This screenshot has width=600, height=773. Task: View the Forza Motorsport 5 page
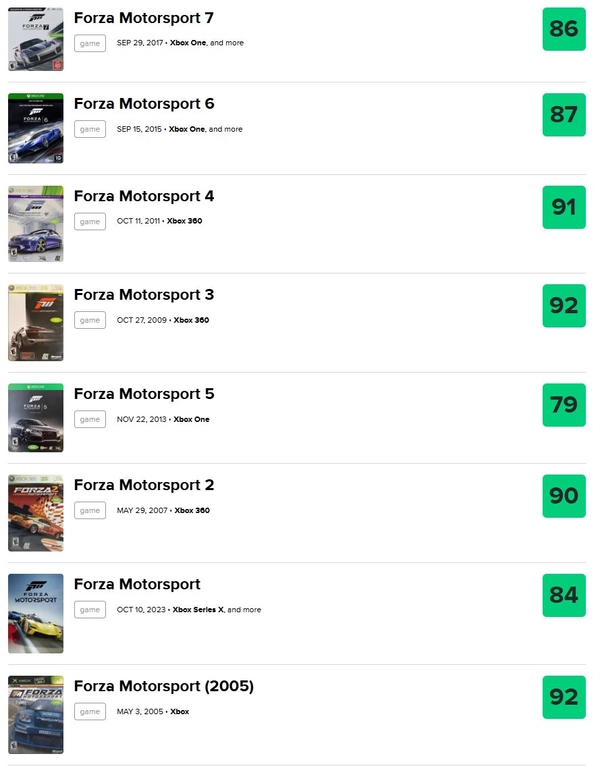[x=144, y=394]
